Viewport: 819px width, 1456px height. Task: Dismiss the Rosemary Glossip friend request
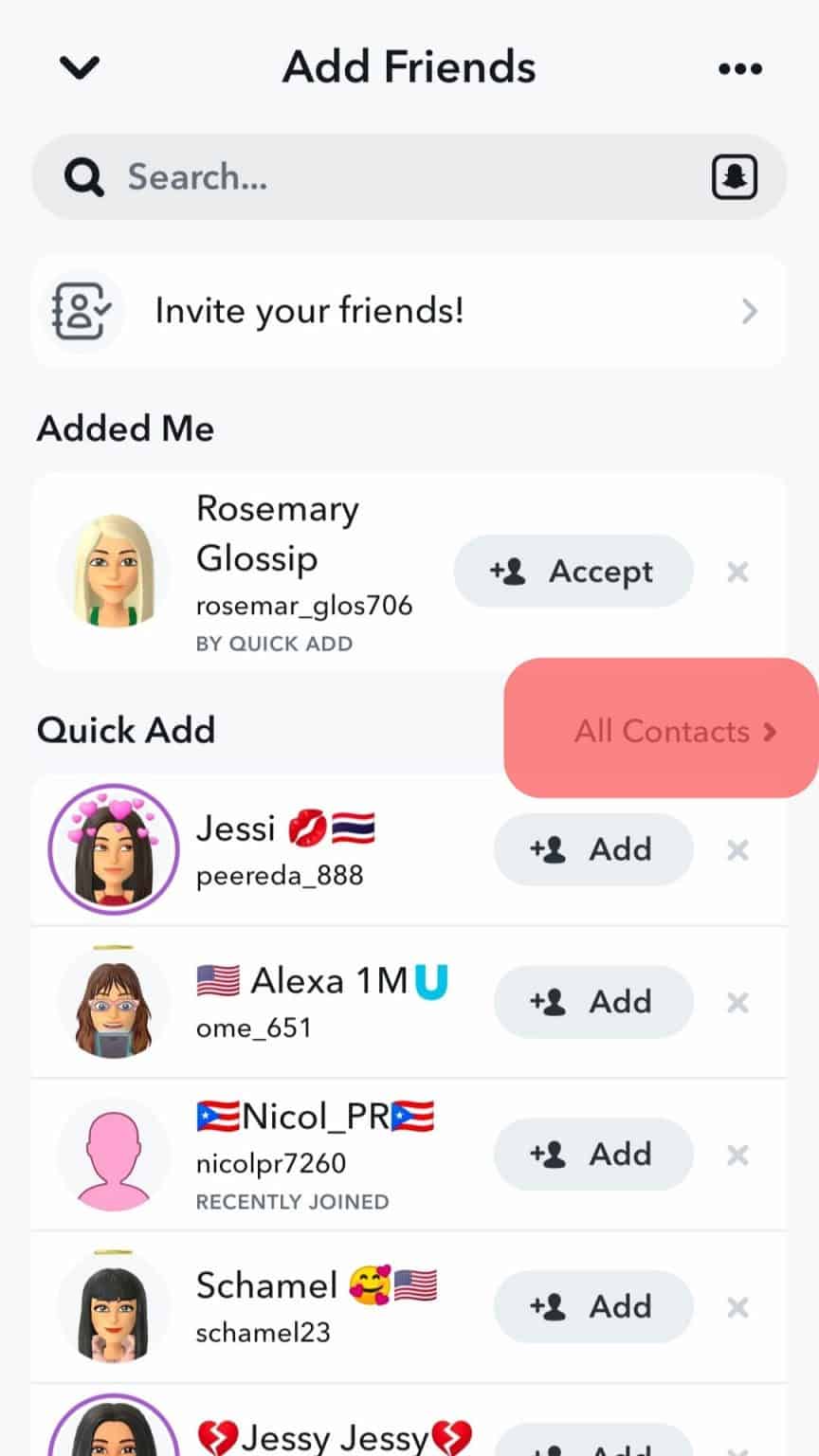pyautogui.click(x=737, y=572)
